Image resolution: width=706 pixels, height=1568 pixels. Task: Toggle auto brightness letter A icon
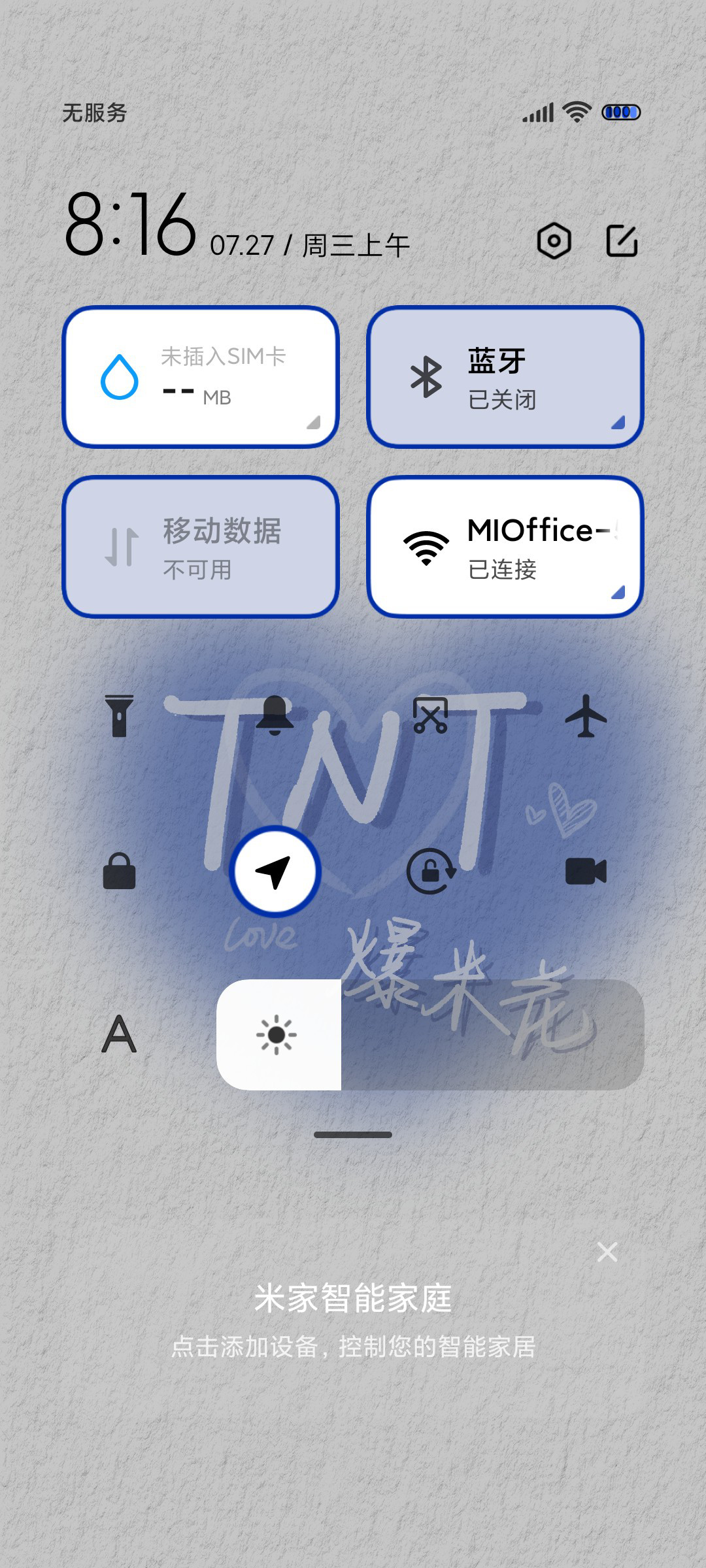point(119,1034)
